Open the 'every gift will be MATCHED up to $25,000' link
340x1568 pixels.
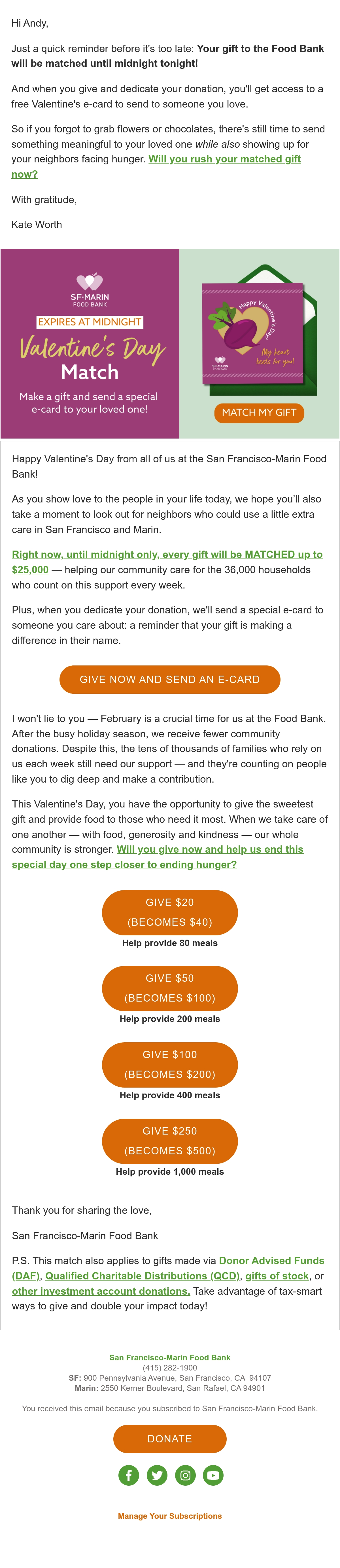(x=167, y=562)
